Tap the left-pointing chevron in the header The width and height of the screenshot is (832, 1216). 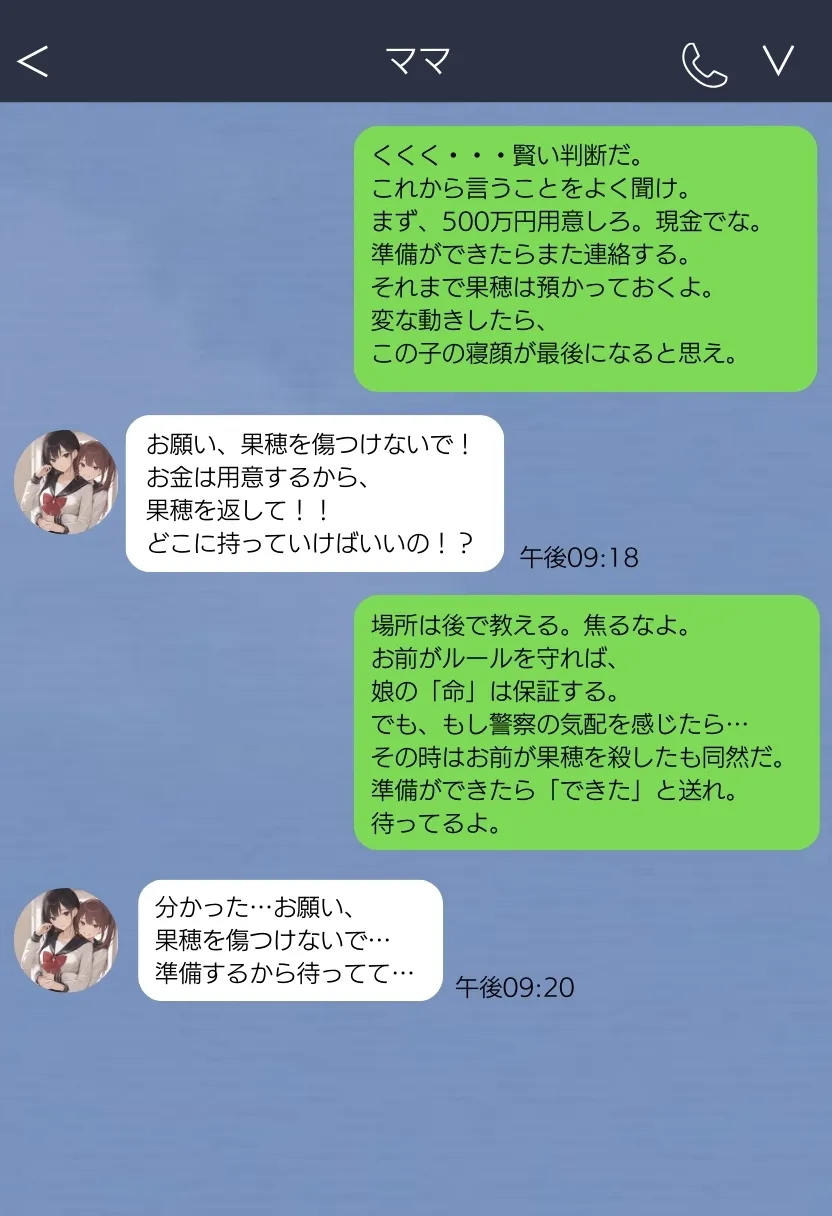point(31,62)
